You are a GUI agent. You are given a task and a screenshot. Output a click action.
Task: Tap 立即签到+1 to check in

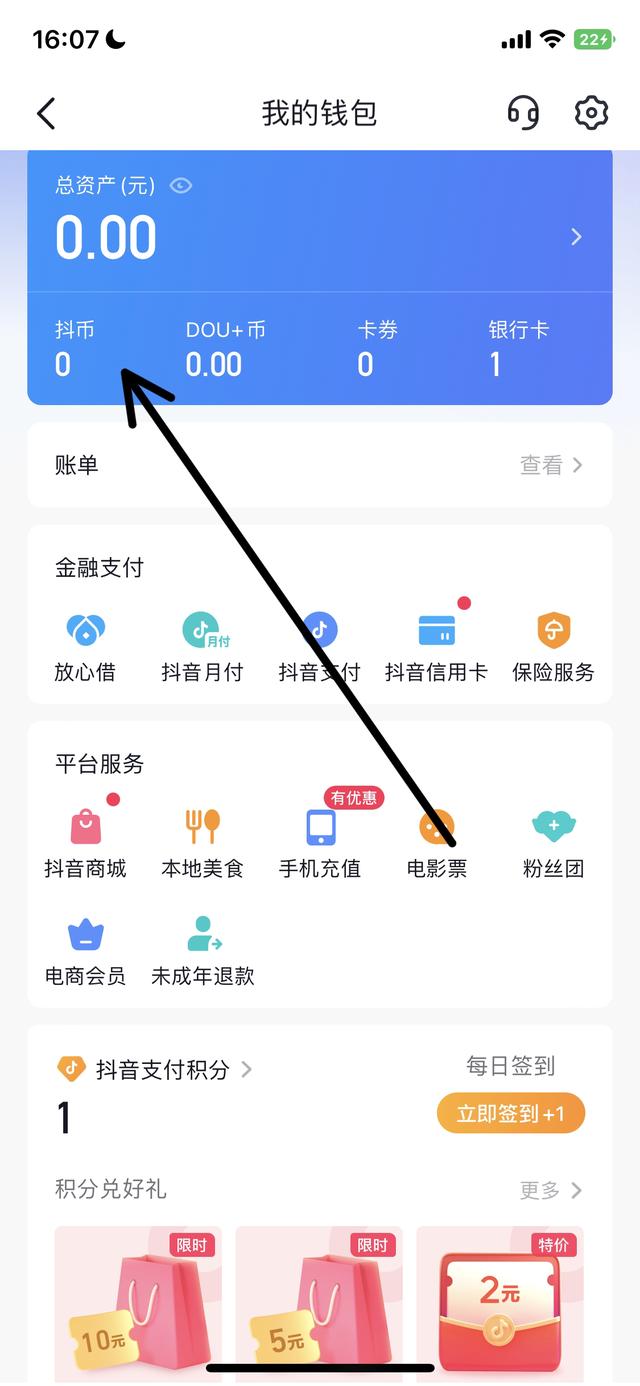(510, 1113)
